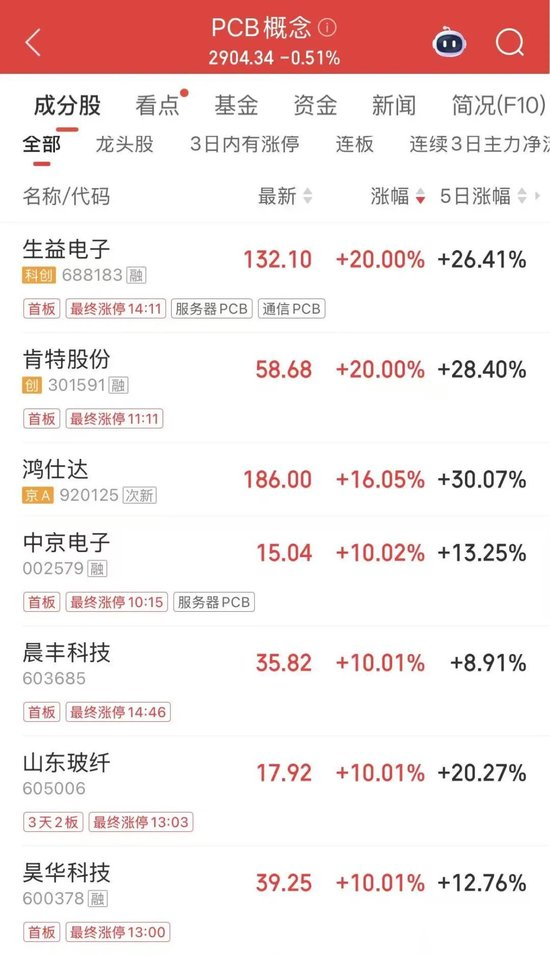The image size is (550, 955).
Task: Switch to the 新闻 tab
Action: click(x=393, y=105)
